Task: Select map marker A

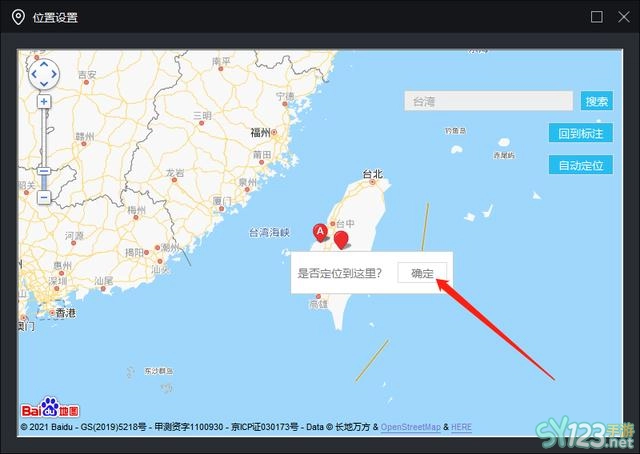Action: 321,233
